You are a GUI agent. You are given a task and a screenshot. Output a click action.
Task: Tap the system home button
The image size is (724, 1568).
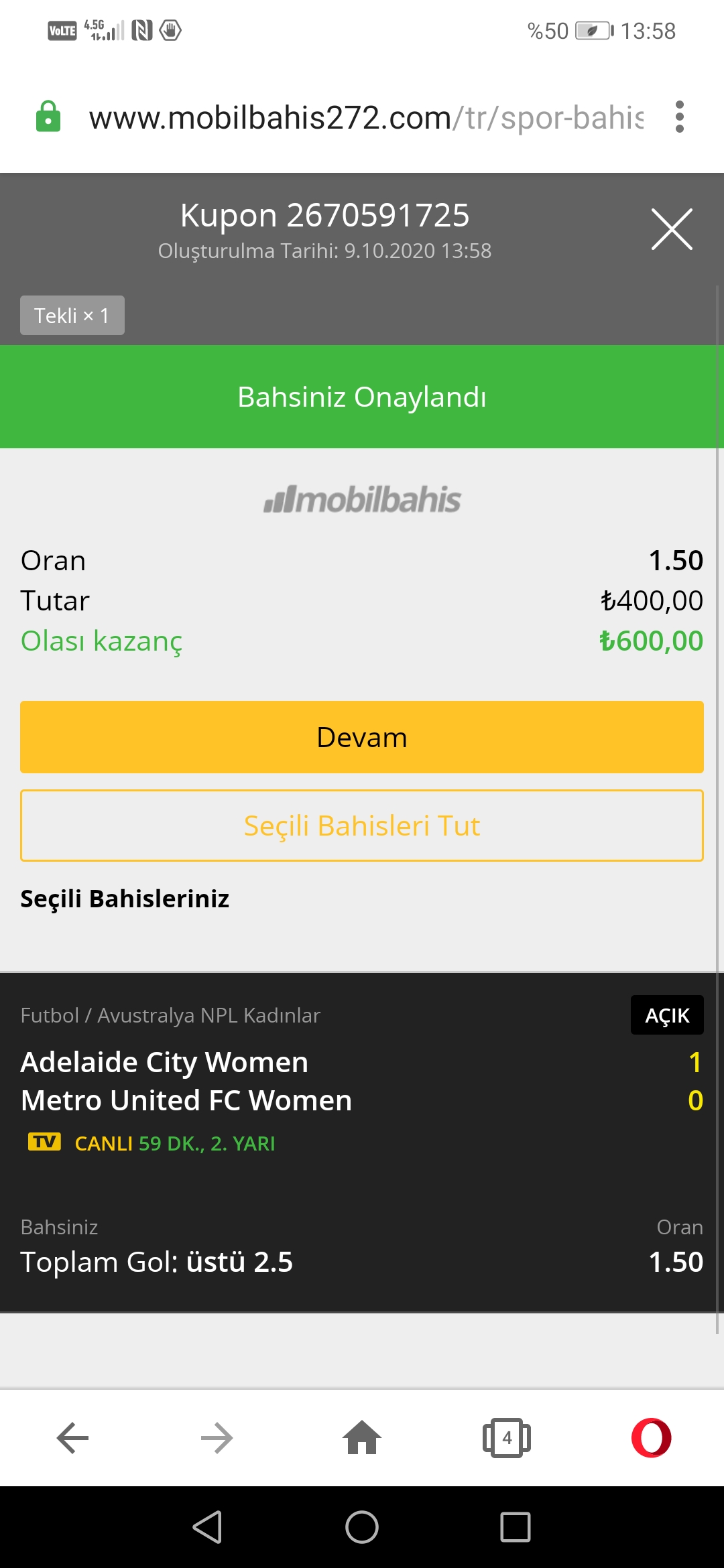pos(362,1527)
